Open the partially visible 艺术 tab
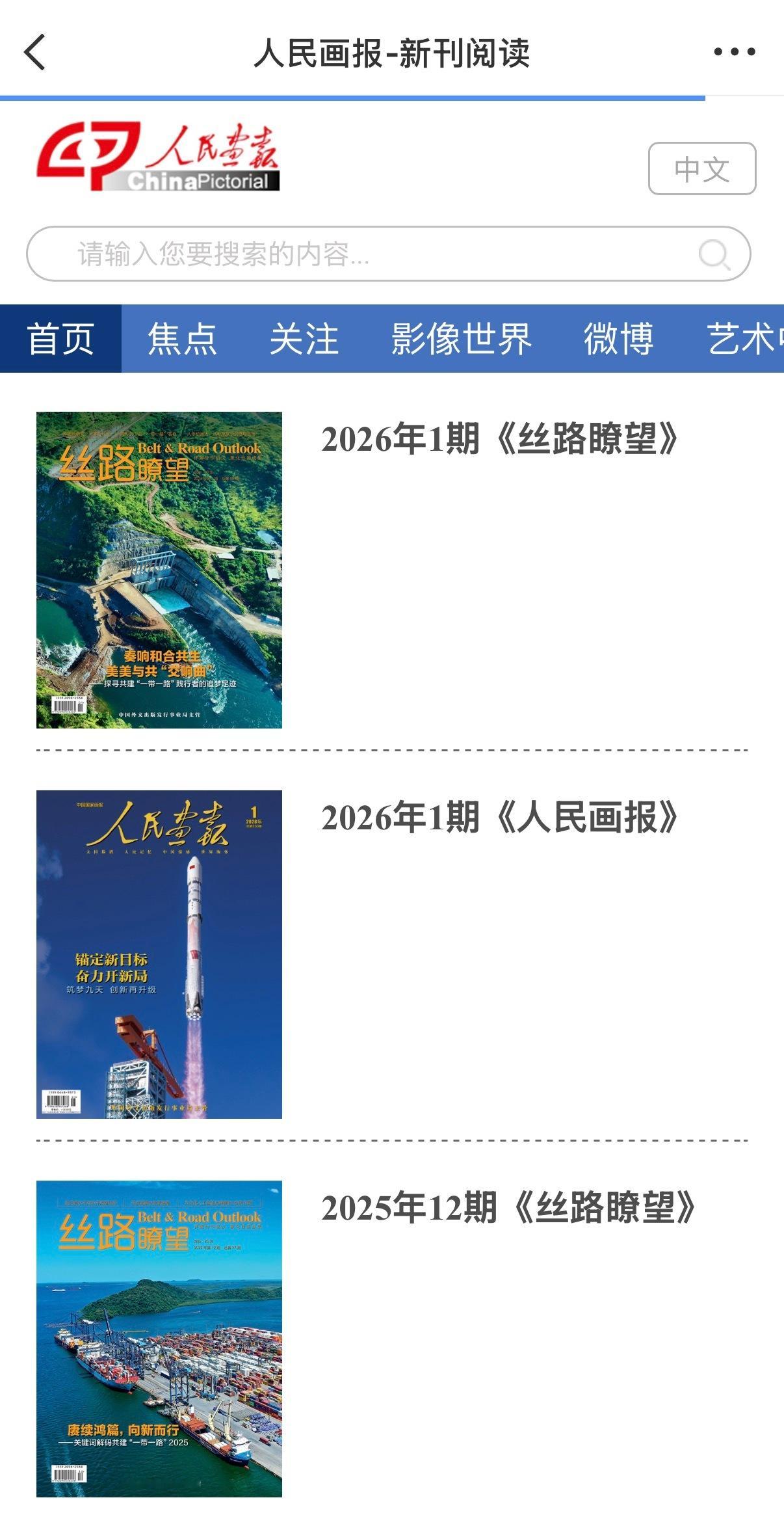This screenshot has width=784, height=1513. tap(748, 336)
